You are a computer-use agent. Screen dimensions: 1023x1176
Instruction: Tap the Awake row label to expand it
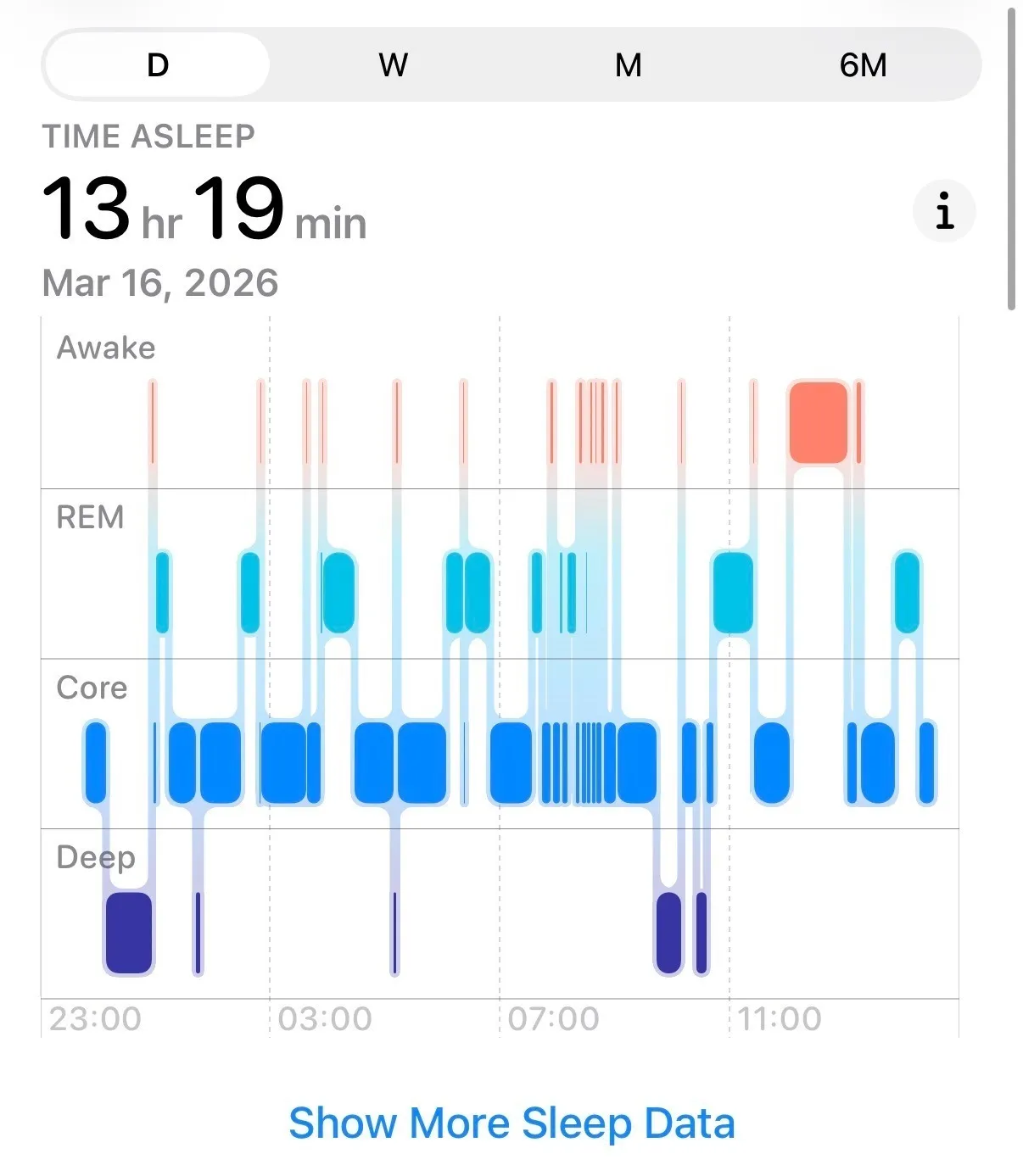(x=104, y=348)
